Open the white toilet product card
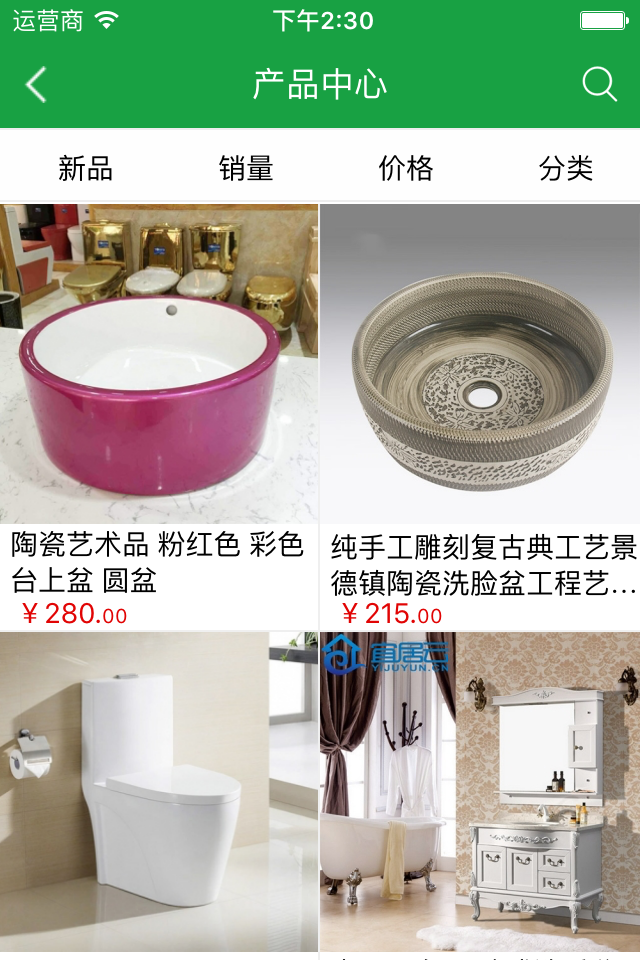 tap(159, 790)
